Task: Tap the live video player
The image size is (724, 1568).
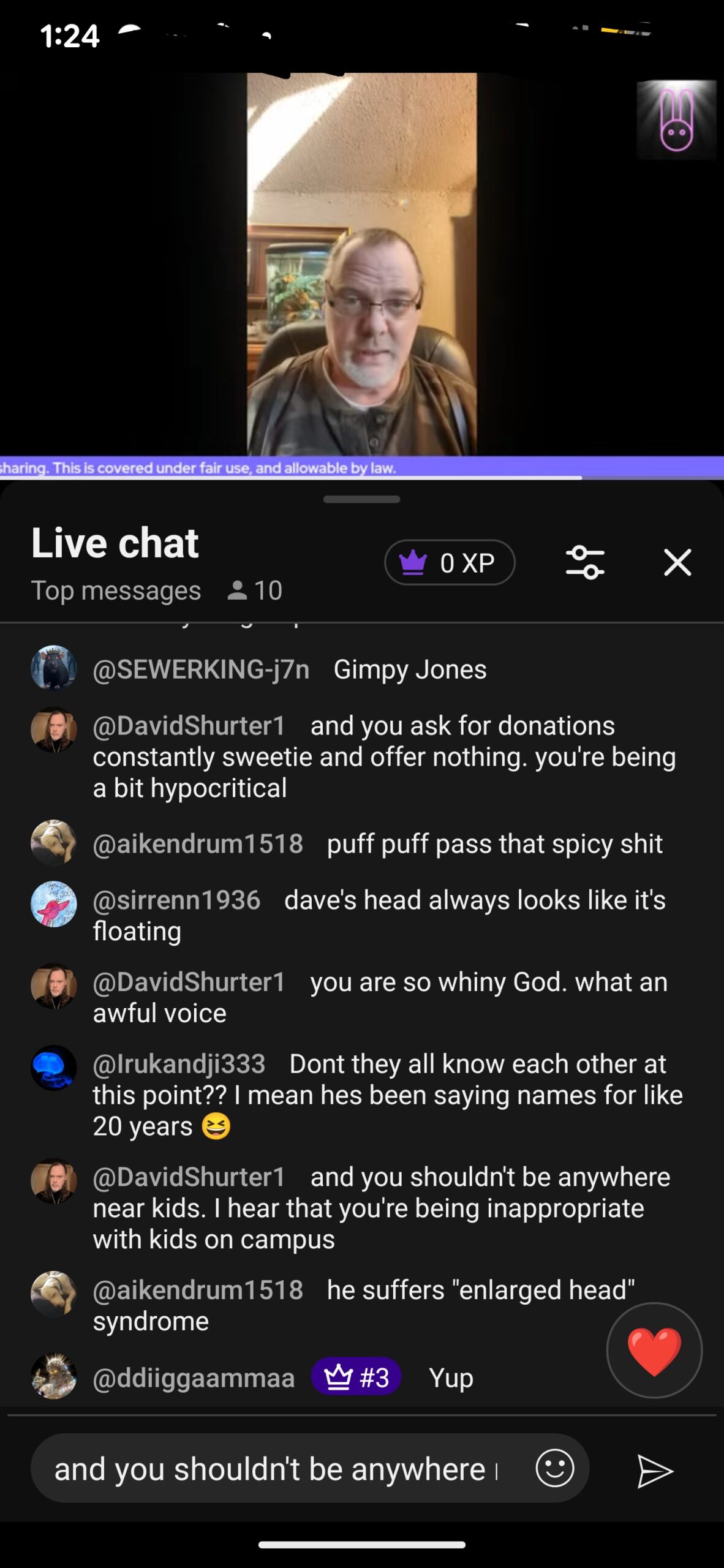Action: pyautogui.click(x=361, y=263)
